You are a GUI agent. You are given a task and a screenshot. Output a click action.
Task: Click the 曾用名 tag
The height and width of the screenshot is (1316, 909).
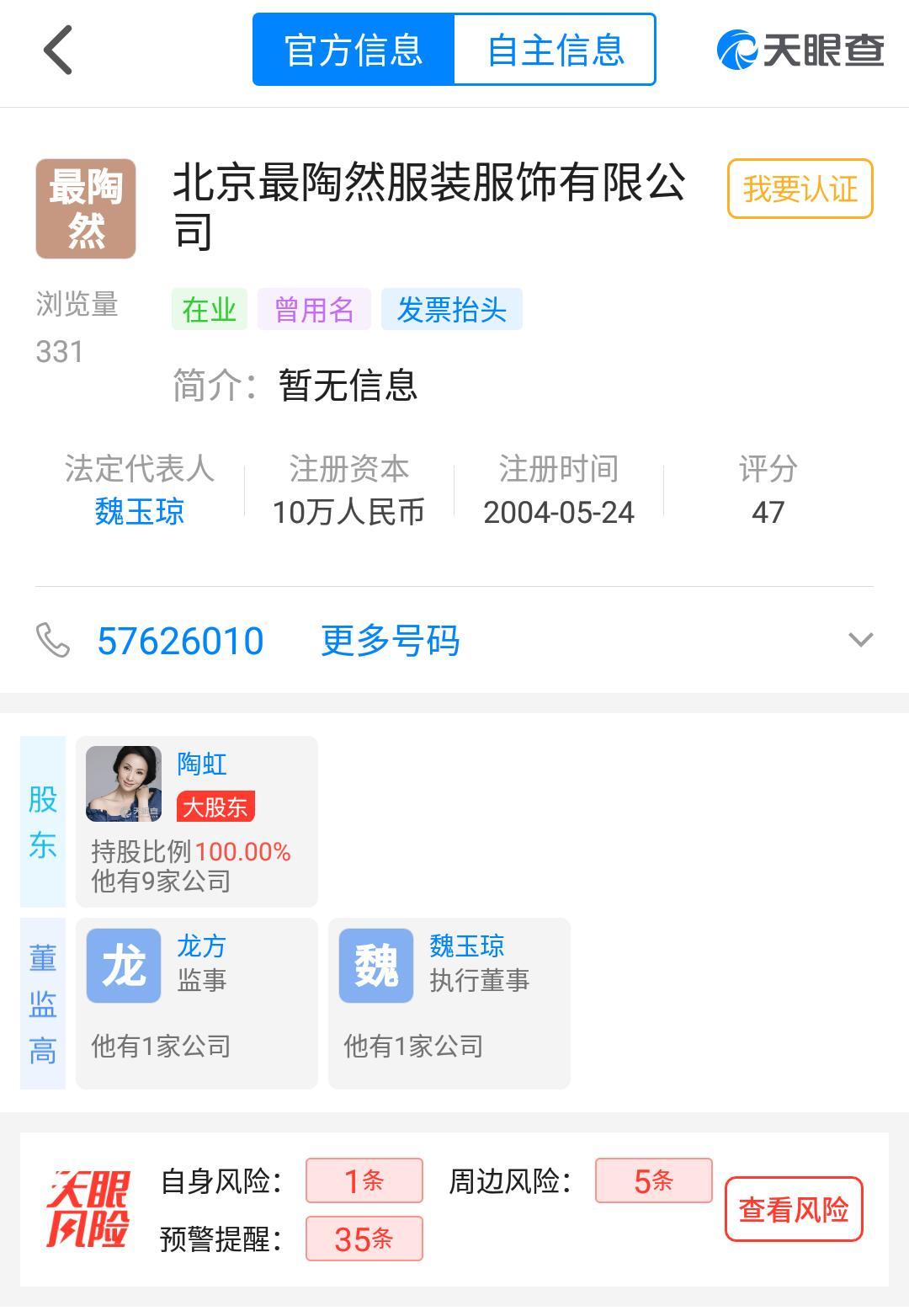(x=313, y=309)
